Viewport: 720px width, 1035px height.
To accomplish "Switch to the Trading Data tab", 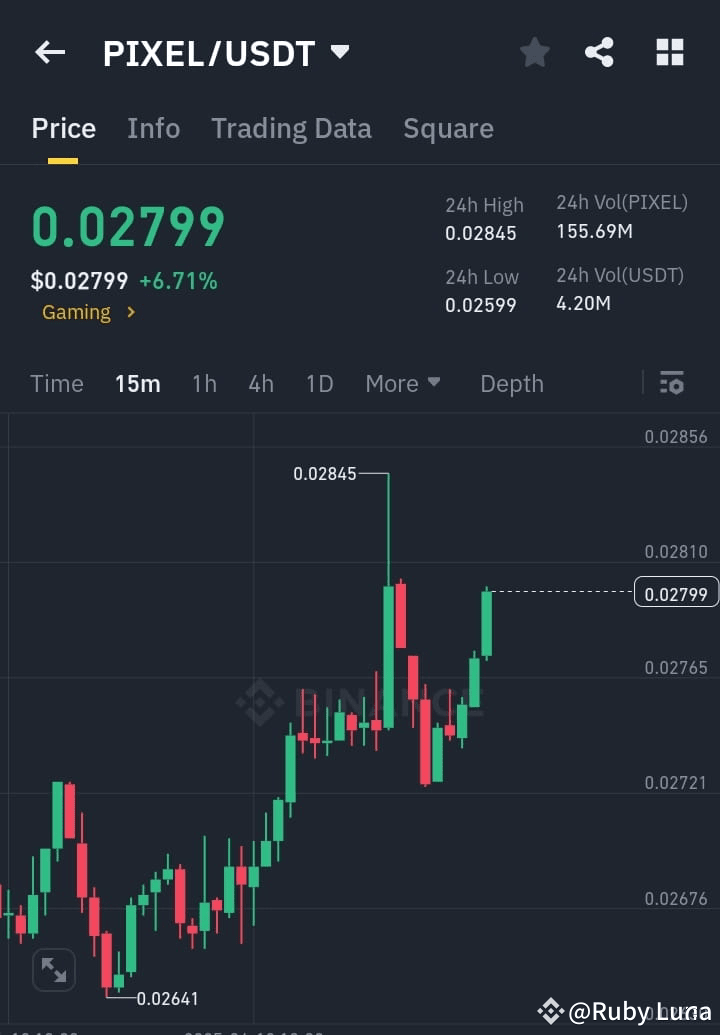I will tap(291, 128).
